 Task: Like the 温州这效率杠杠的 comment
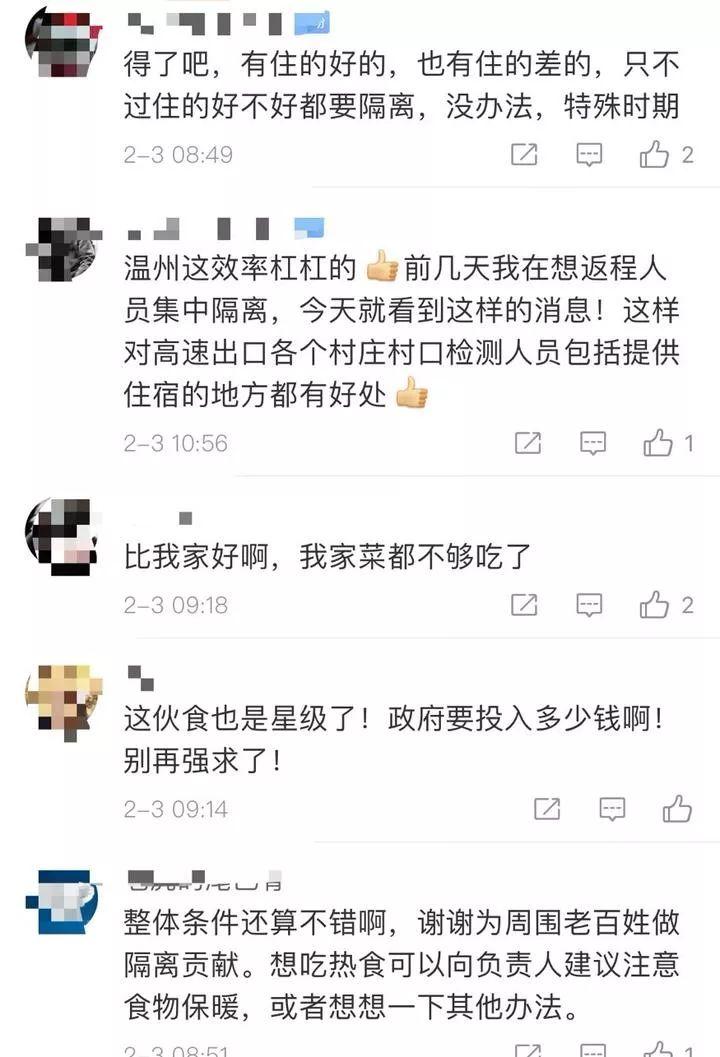tap(658, 442)
